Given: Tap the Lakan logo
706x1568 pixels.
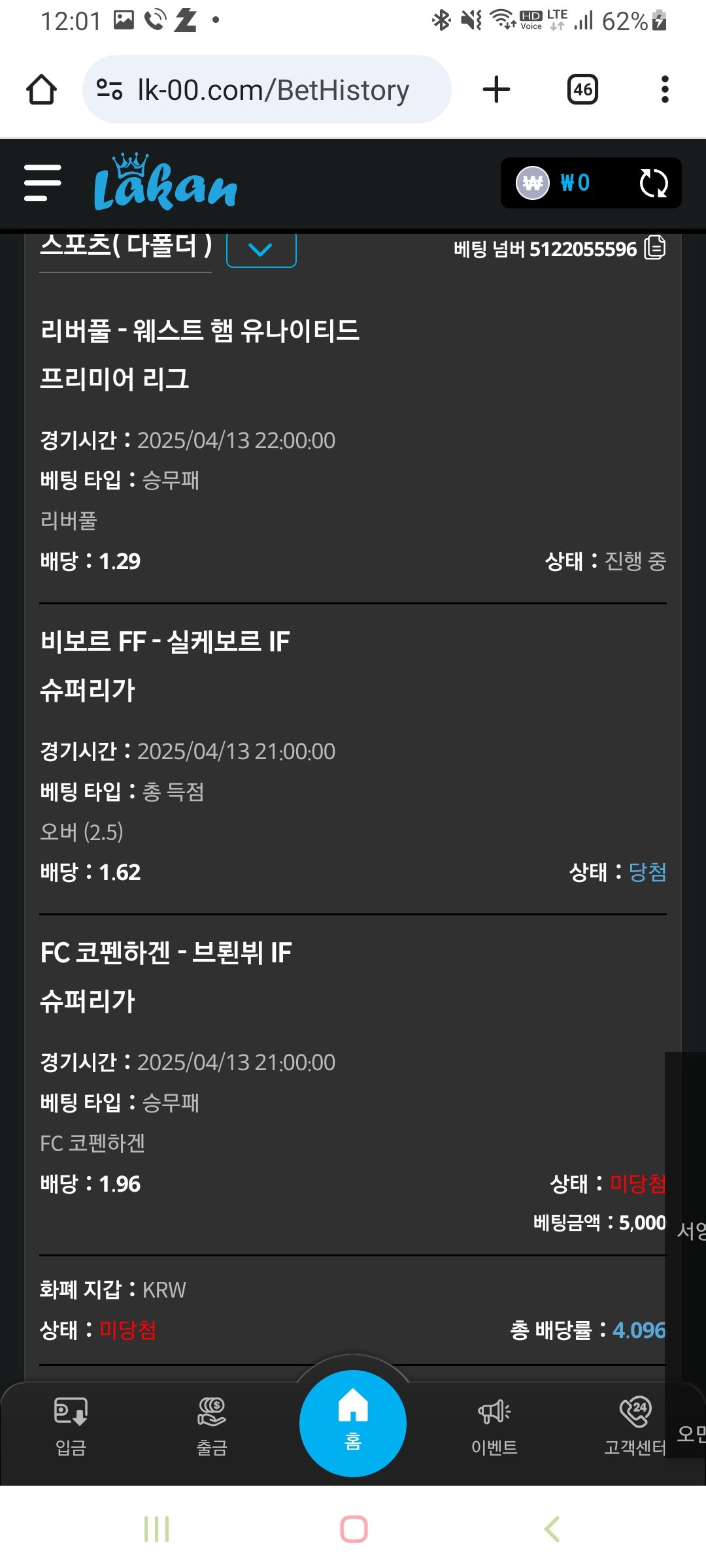Looking at the screenshot, I should point(165,184).
